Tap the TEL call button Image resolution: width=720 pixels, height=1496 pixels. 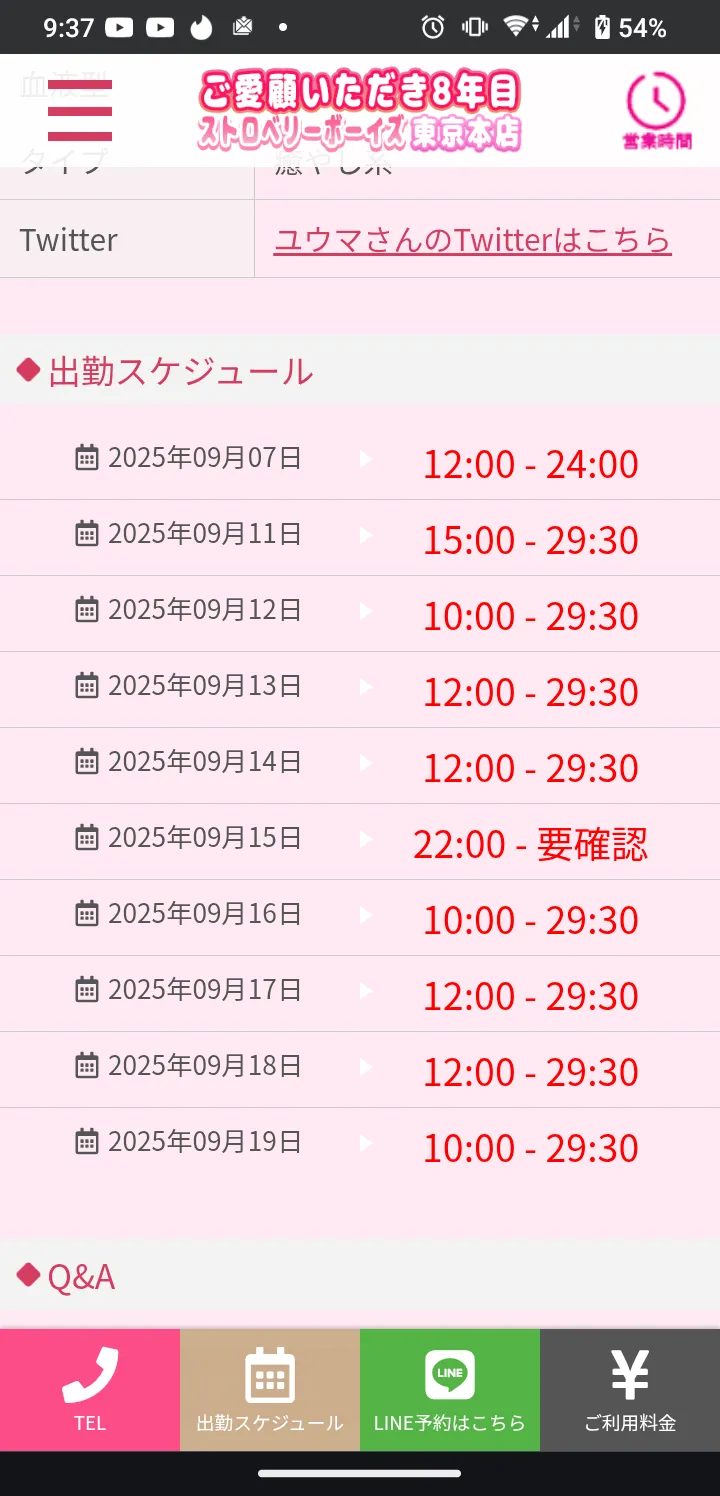pyautogui.click(x=90, y=1390)
